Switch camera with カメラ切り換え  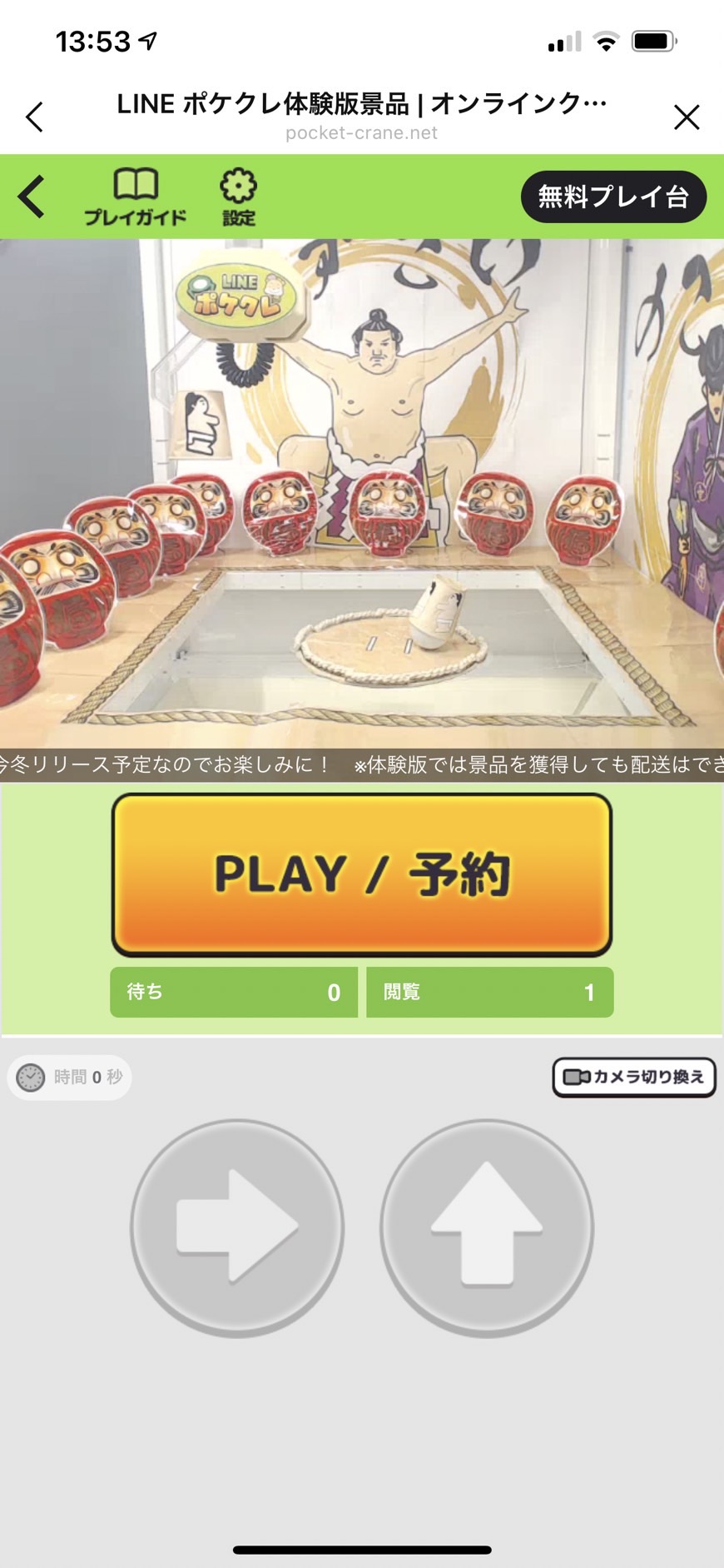point(634,1077)
